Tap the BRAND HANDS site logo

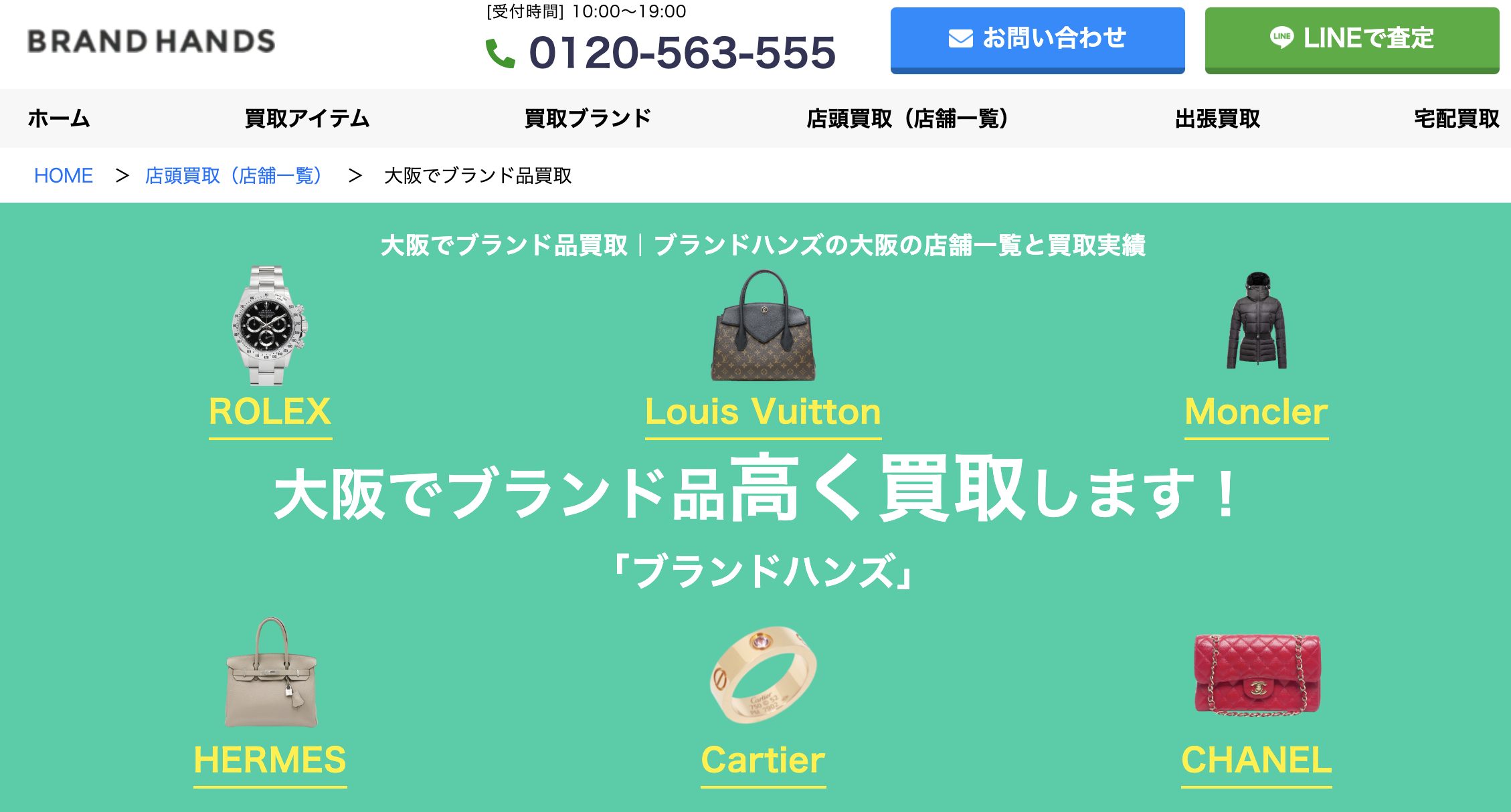point(151,41)
